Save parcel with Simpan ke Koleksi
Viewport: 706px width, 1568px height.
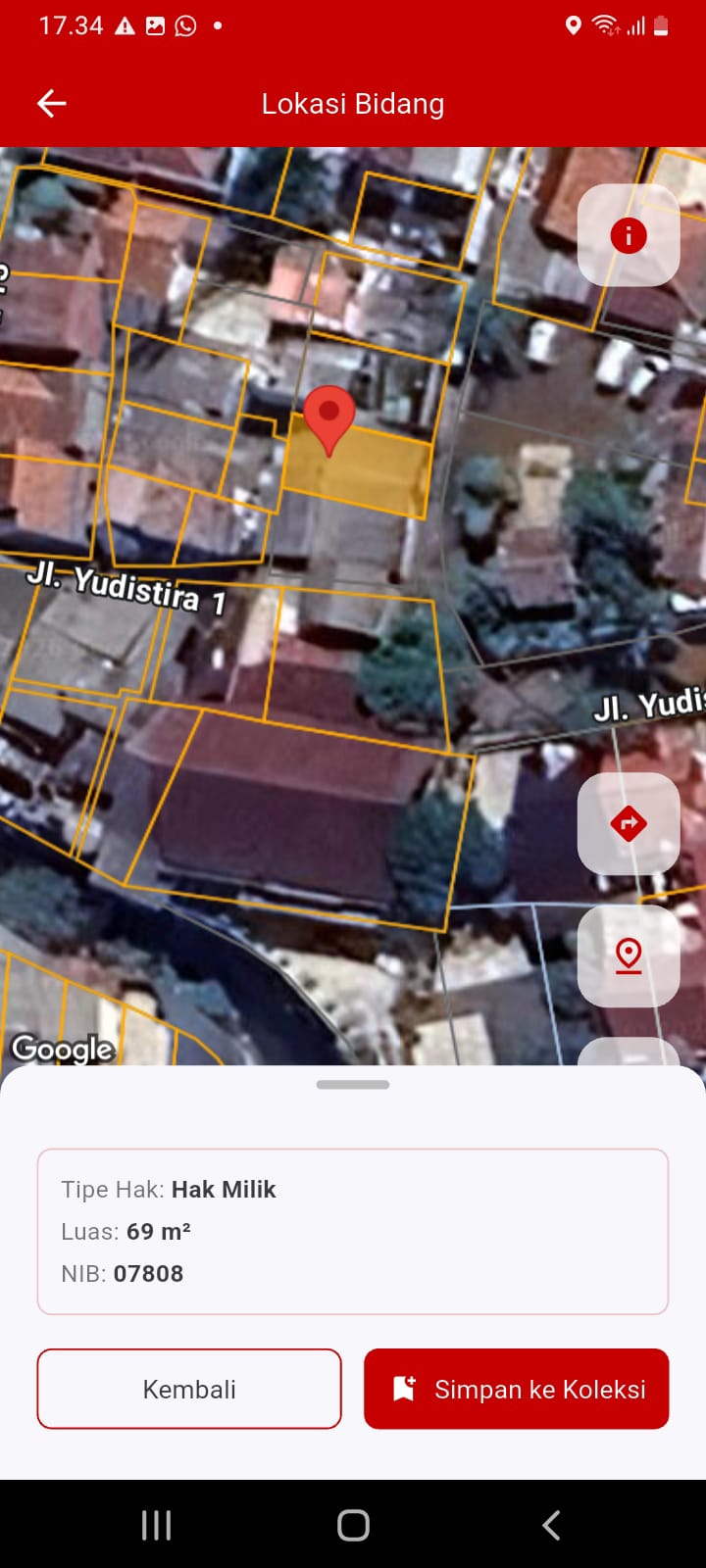coord(517,1389)
